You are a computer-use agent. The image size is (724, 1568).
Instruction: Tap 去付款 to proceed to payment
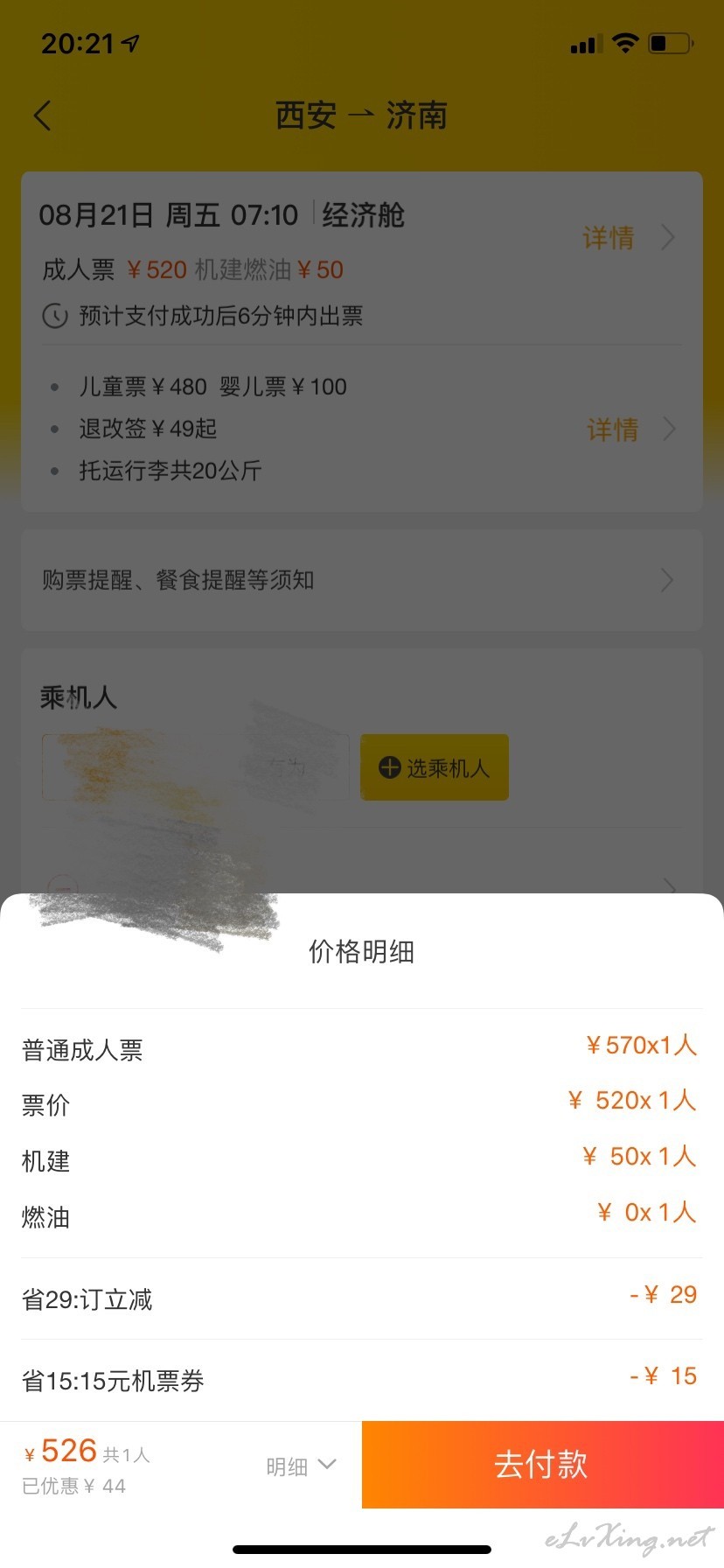click(542, 1464)
